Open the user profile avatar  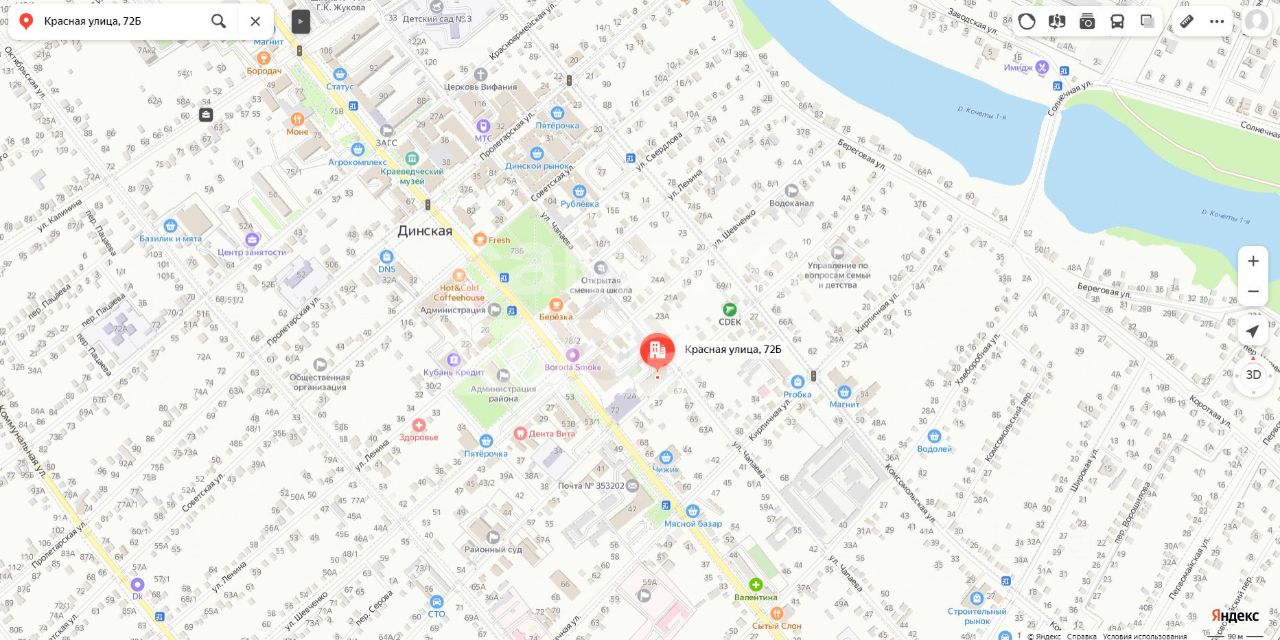pos(1256,21)
